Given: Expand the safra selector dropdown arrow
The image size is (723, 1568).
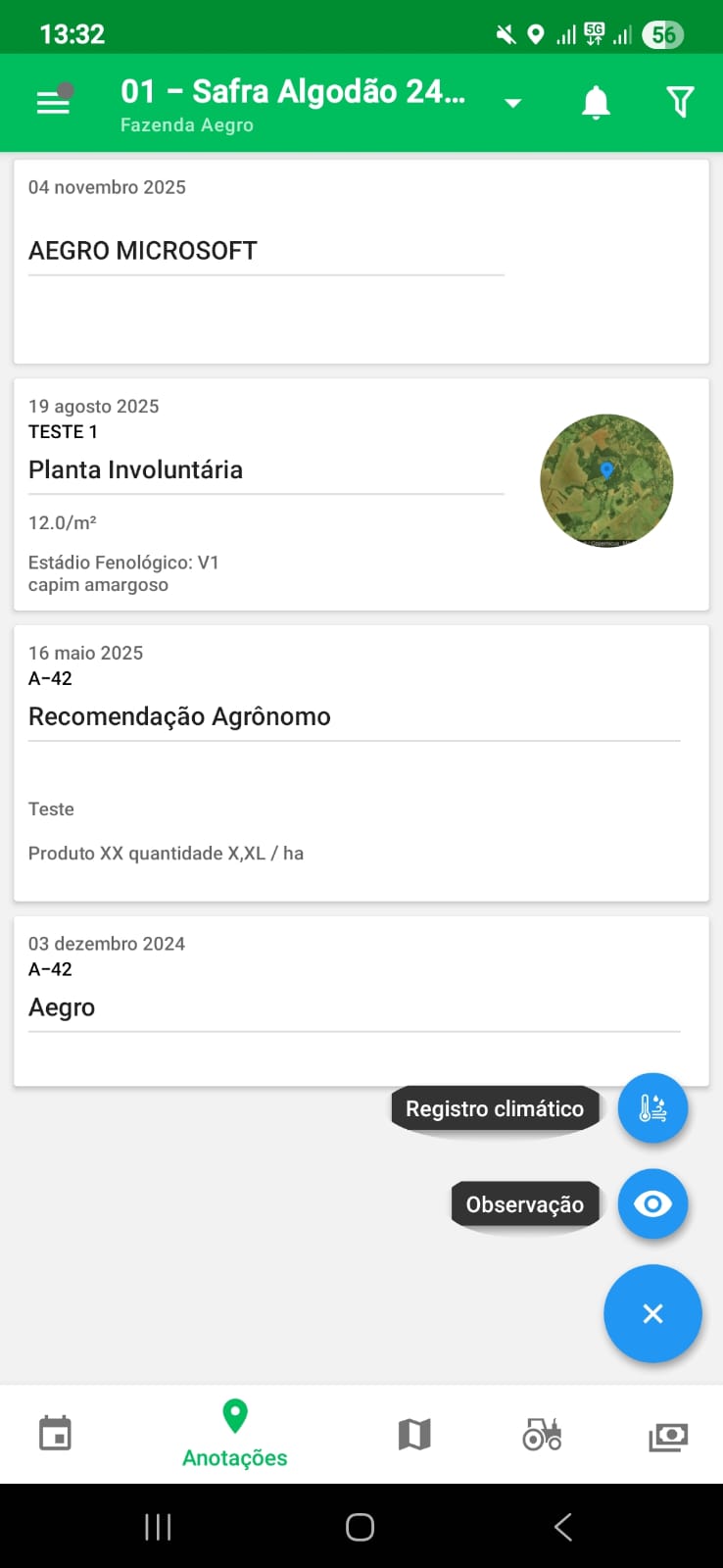Looking at the screenshot, I should 511,102.
